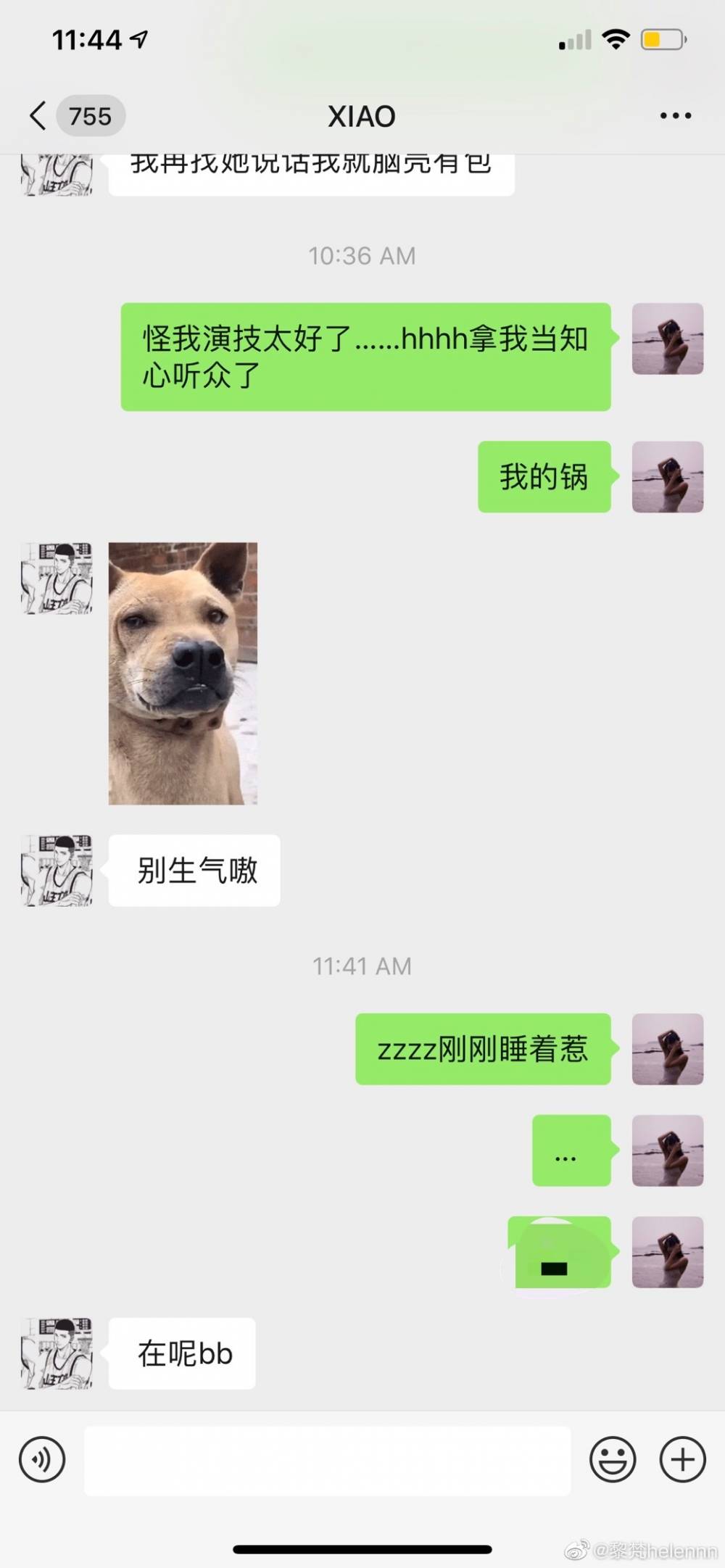The image size is (725, 1568).
Task: Open XIAO's avatar next to 别生气嗷
Action: [x=57, y=870]
